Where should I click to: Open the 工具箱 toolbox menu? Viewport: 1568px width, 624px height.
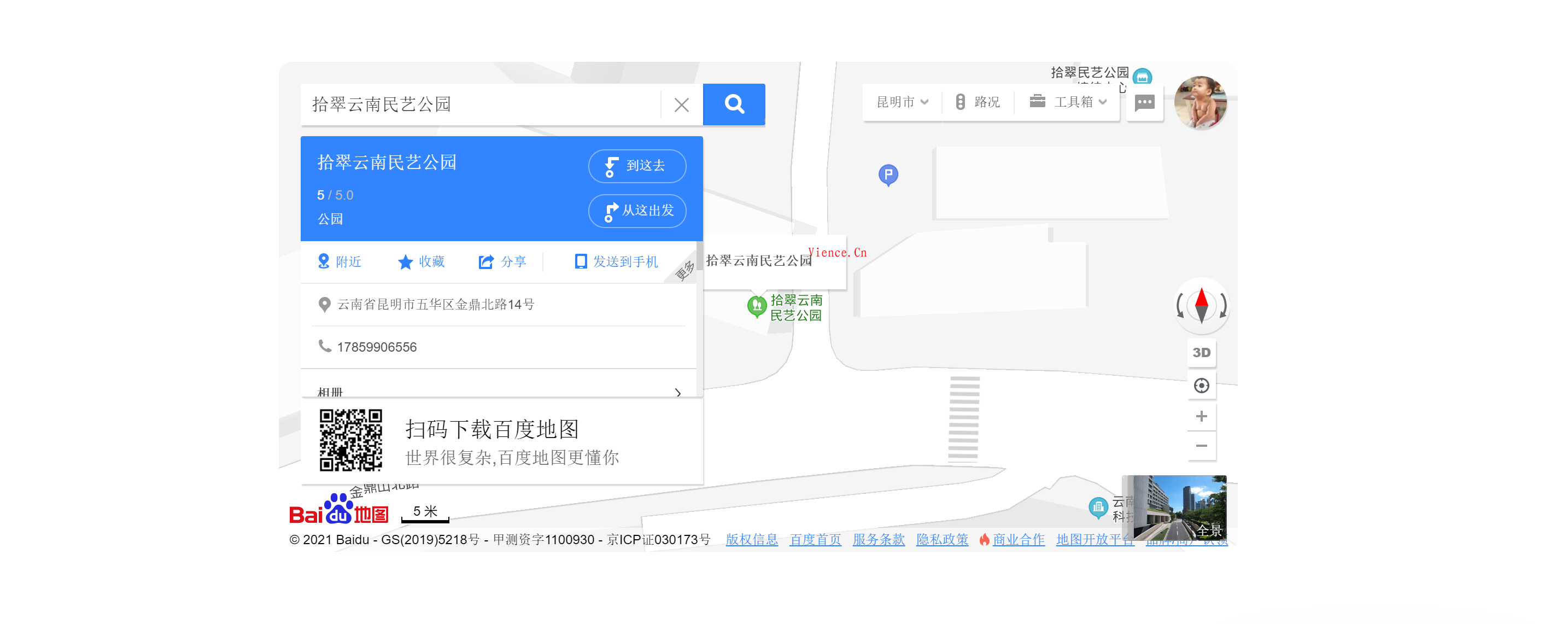[x=1068, y=102]
